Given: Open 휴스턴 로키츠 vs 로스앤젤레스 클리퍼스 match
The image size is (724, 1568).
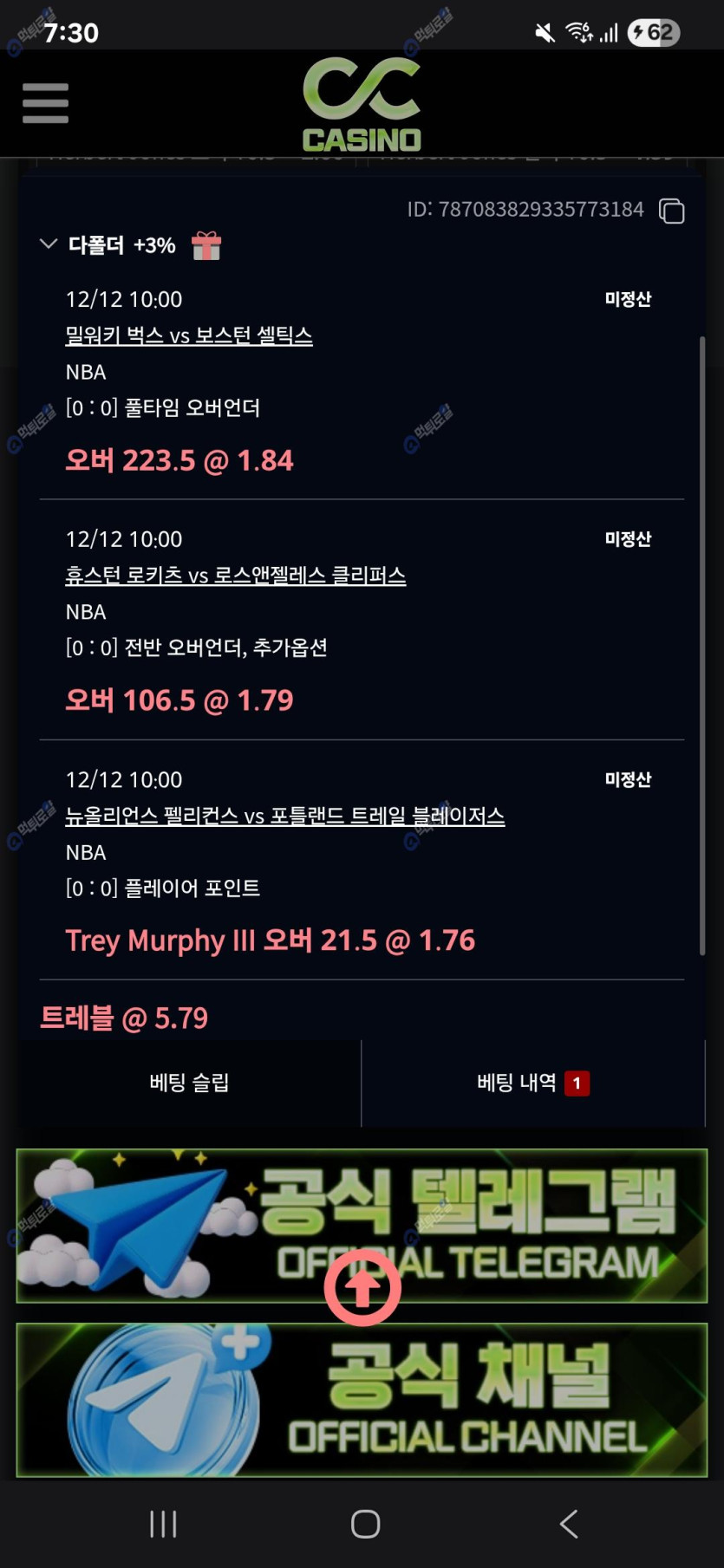Looking at the screenshot, I should coord(235,576).
